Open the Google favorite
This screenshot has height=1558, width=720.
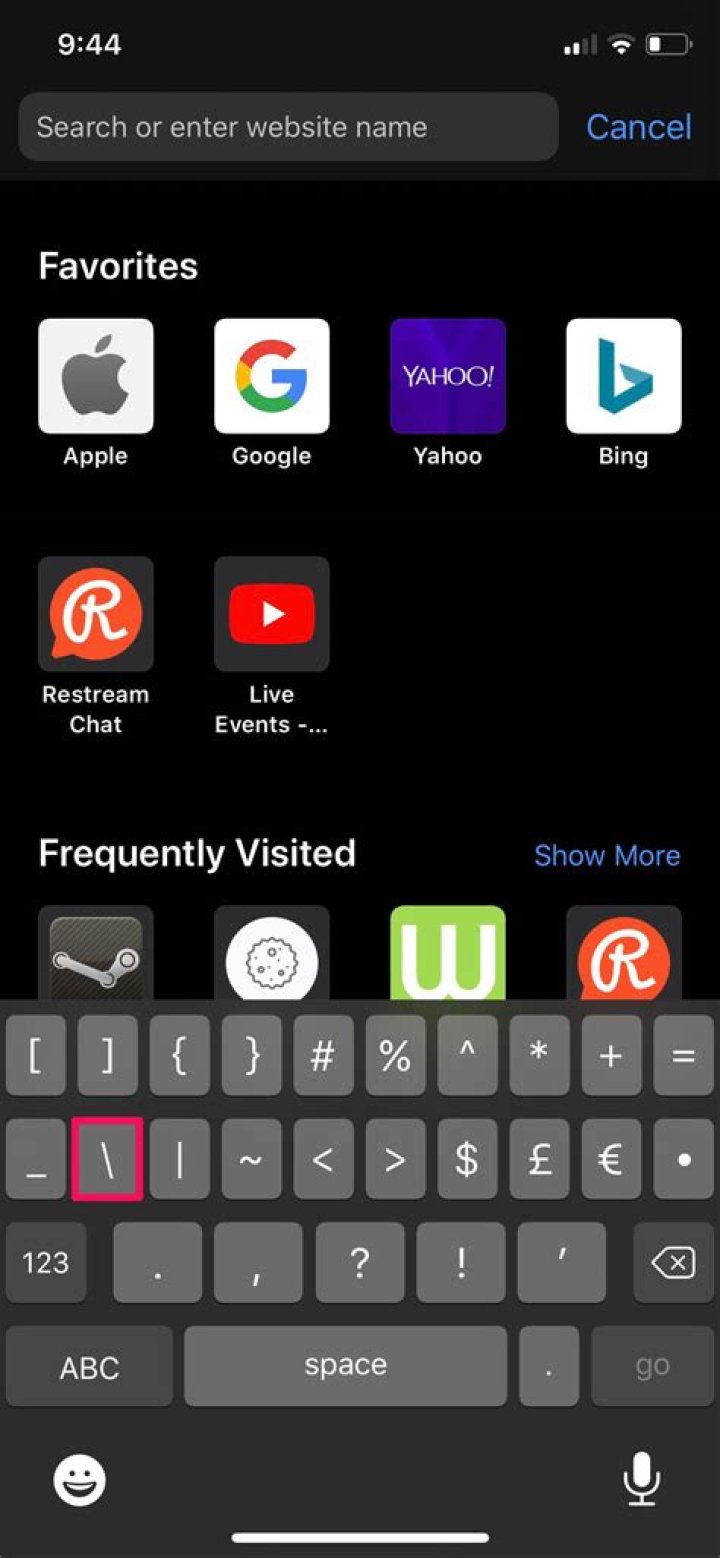click(271, 376)
